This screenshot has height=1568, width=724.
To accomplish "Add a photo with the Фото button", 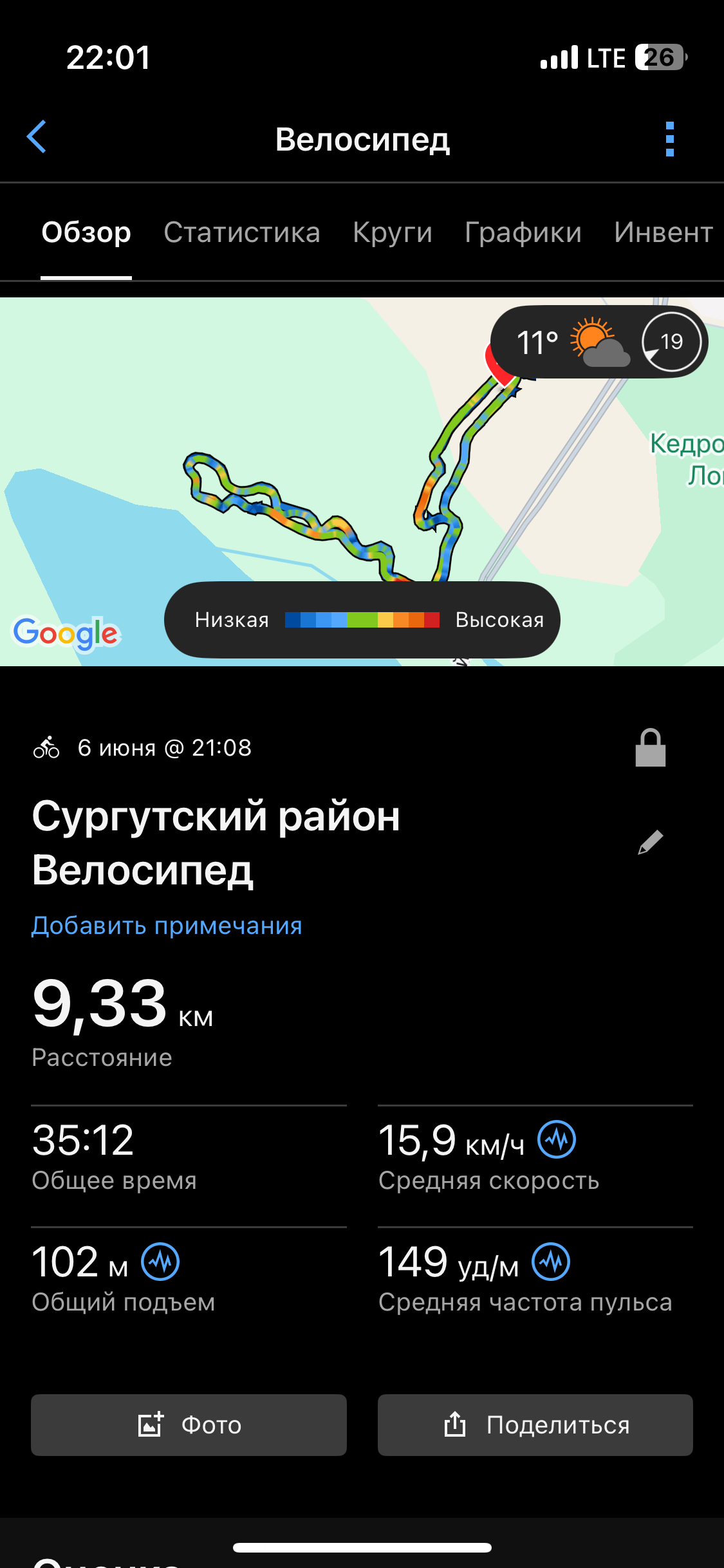I will click(189, 1424).
